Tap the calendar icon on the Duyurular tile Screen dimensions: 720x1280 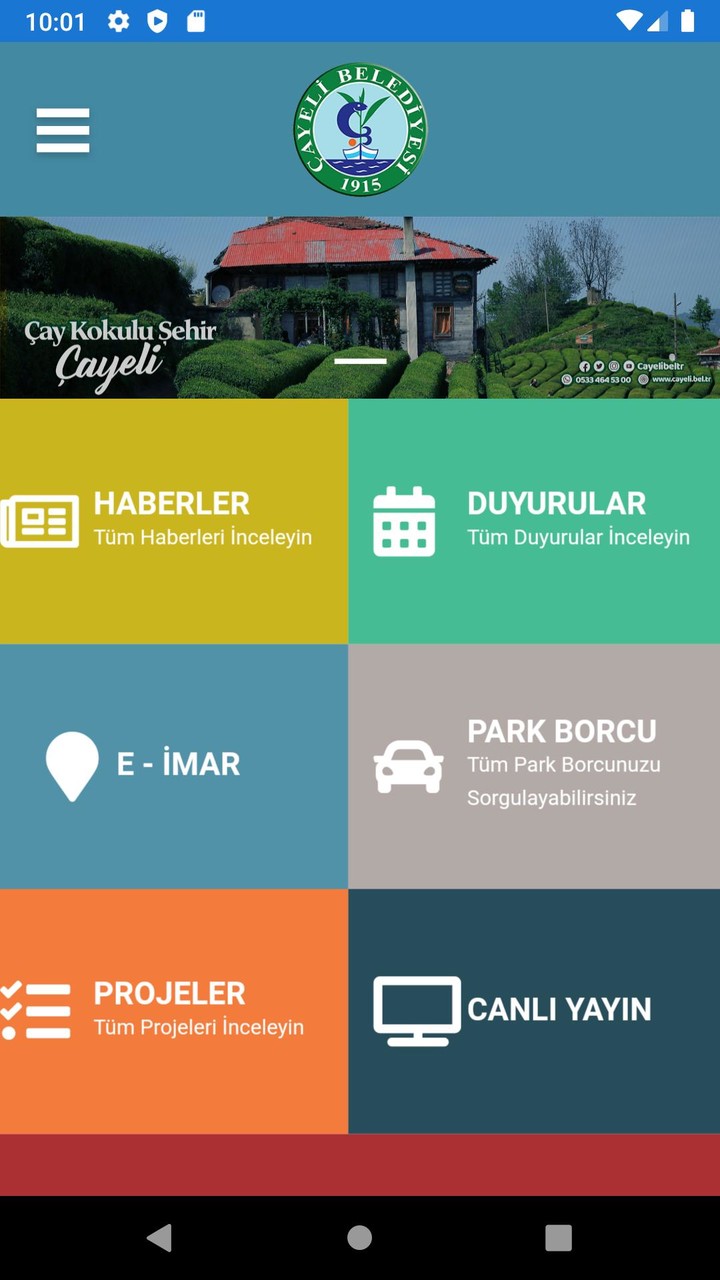[x=403, y=518]
